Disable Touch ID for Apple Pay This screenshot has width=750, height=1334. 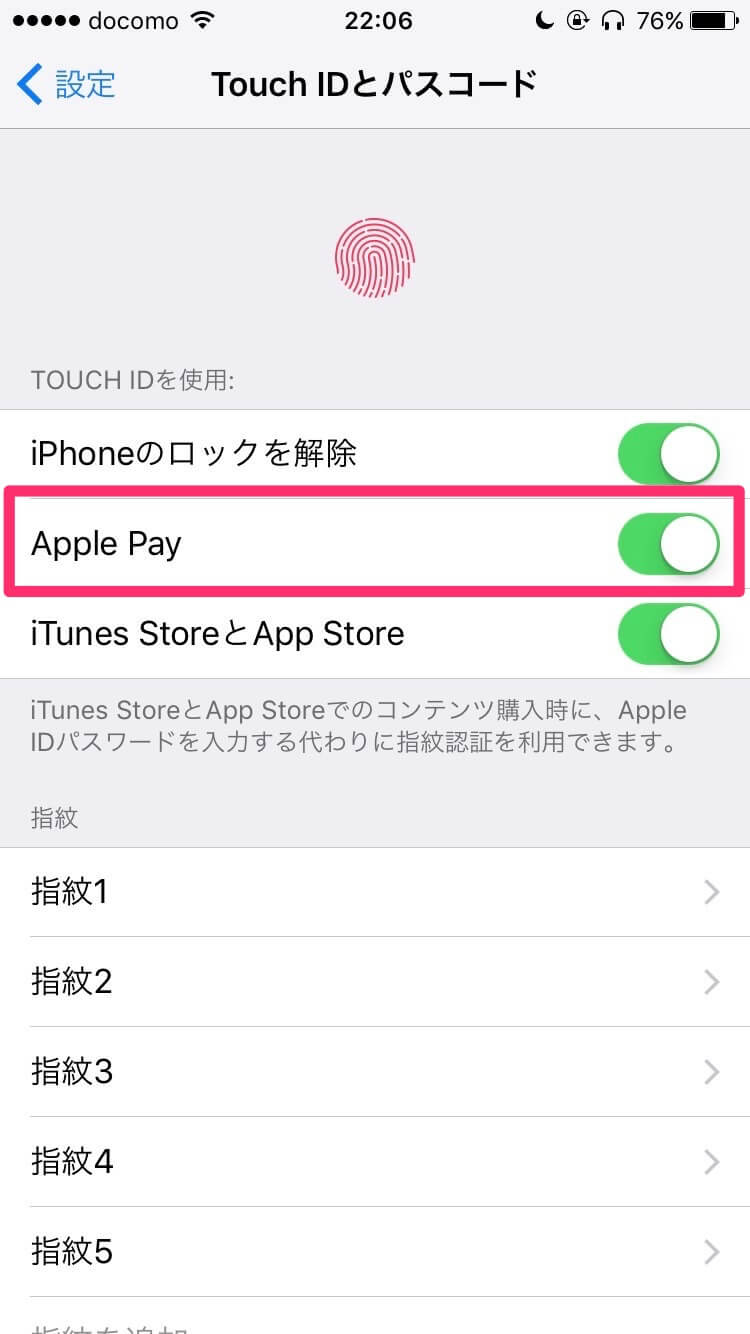click(668, 544)
